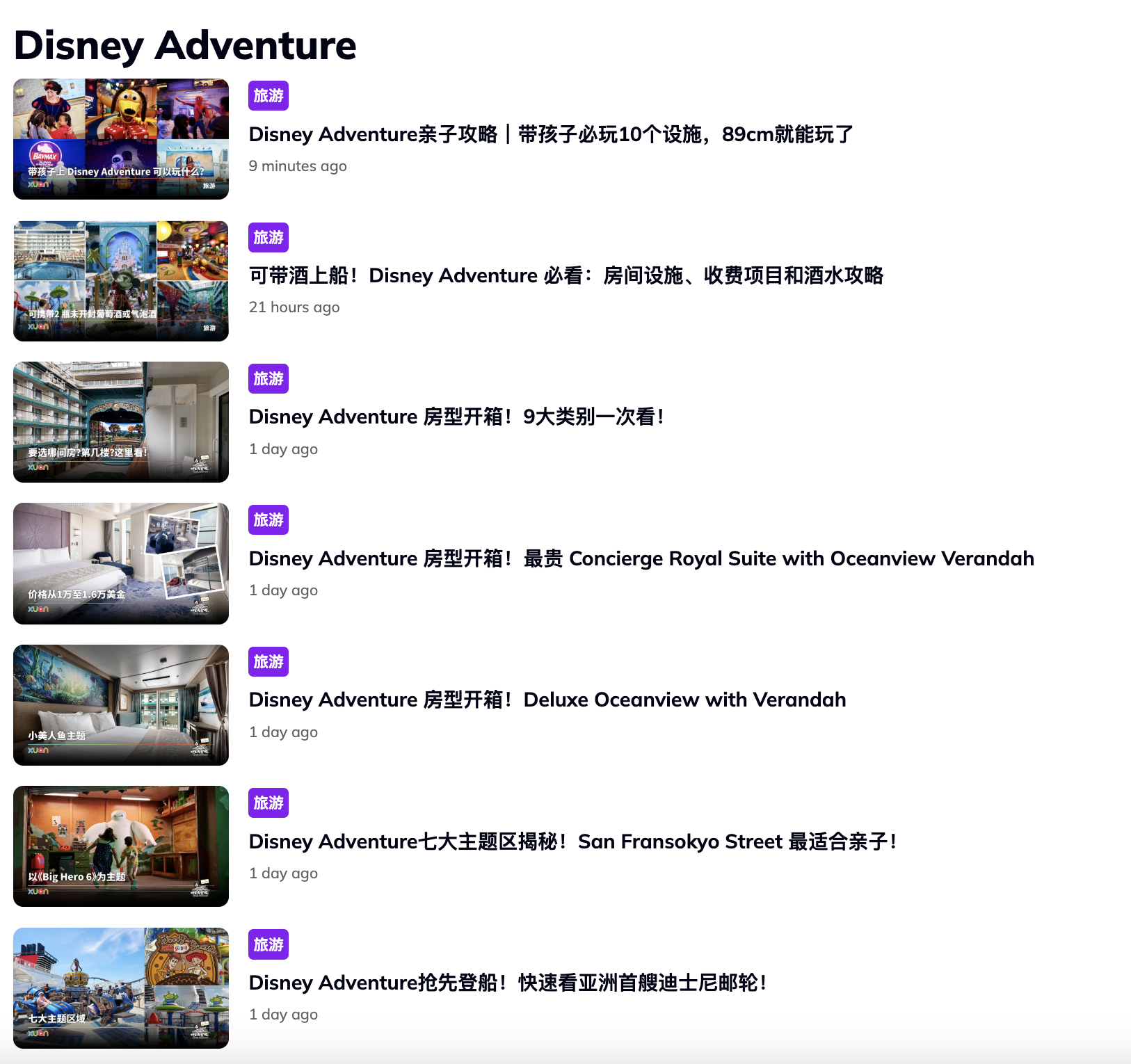Tap the Big Hero 6 Baymax thumbnail
The image size is (1131, 1064).
point(121,846)
